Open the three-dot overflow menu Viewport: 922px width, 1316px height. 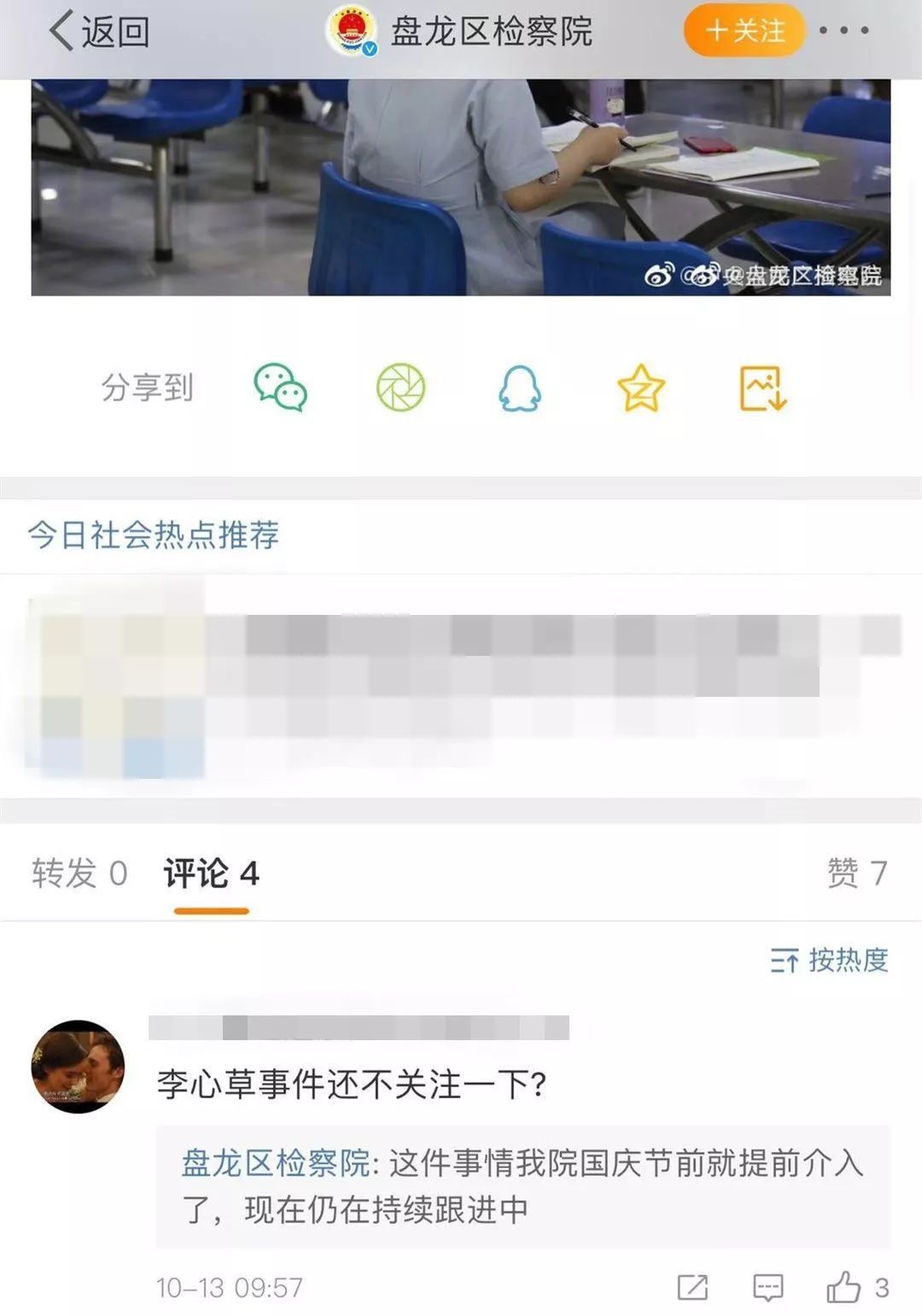click(x=843, y=31)
